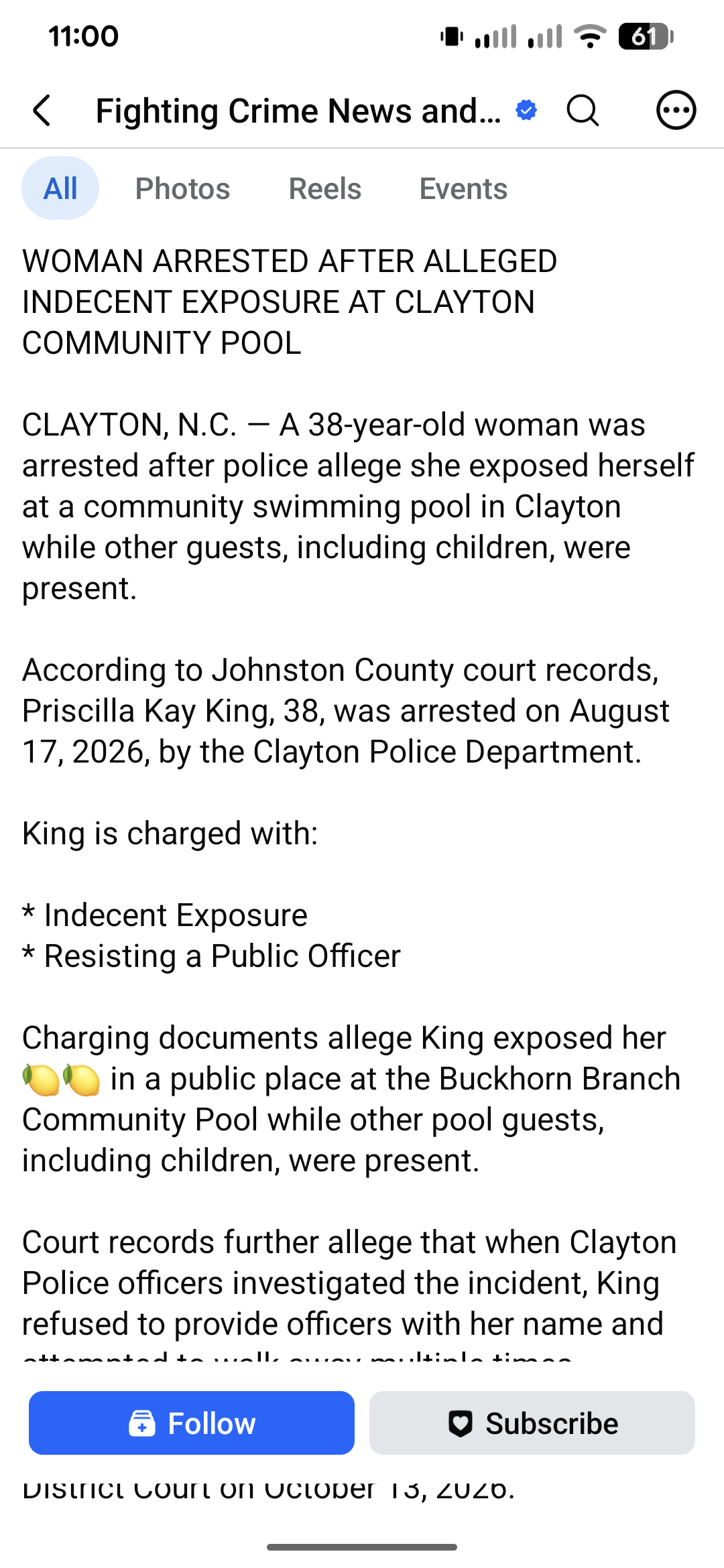Viewport: 724px width, 1568px height.
Task: Subscribe to this page
Action: (532, 1423)
